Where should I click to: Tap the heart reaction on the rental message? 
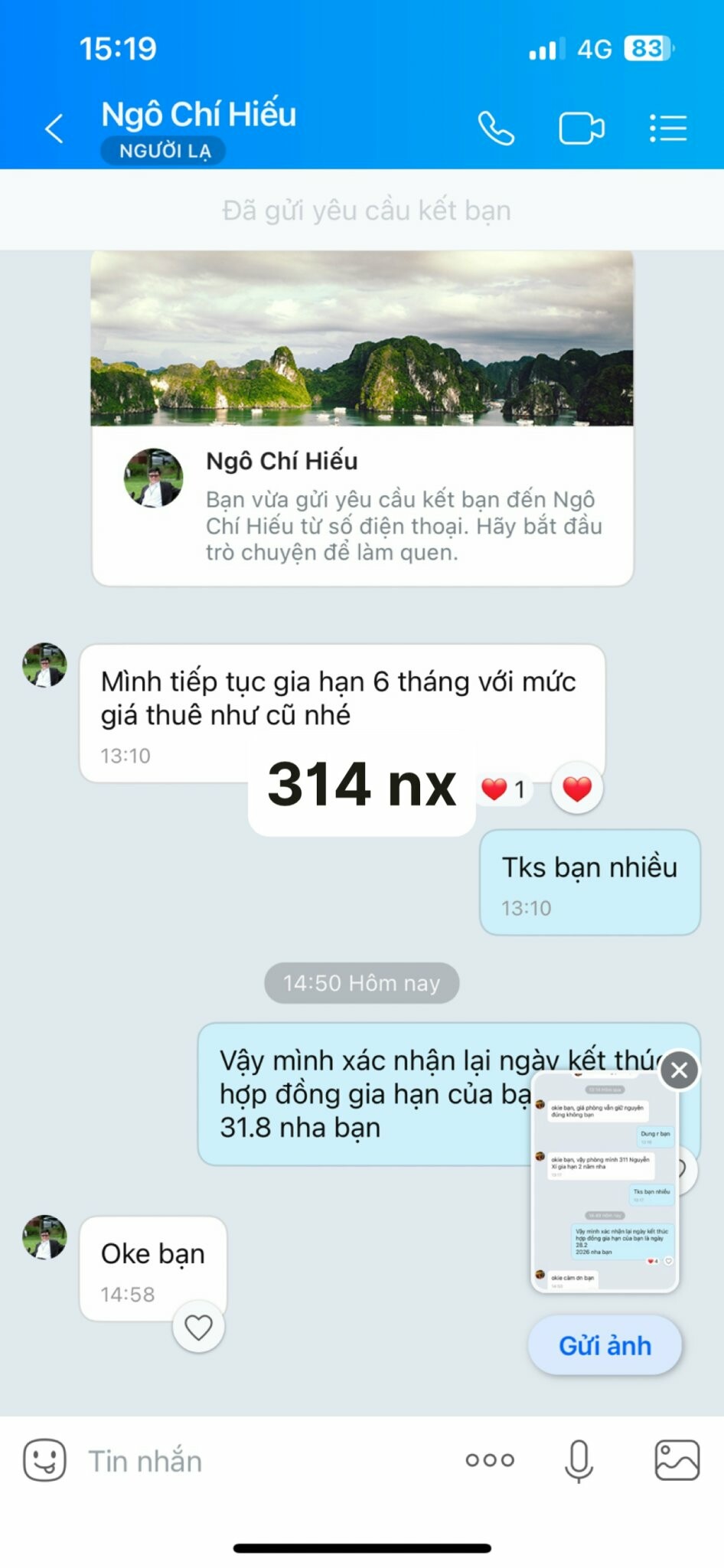pyautogui.click(x=577, y=789)
